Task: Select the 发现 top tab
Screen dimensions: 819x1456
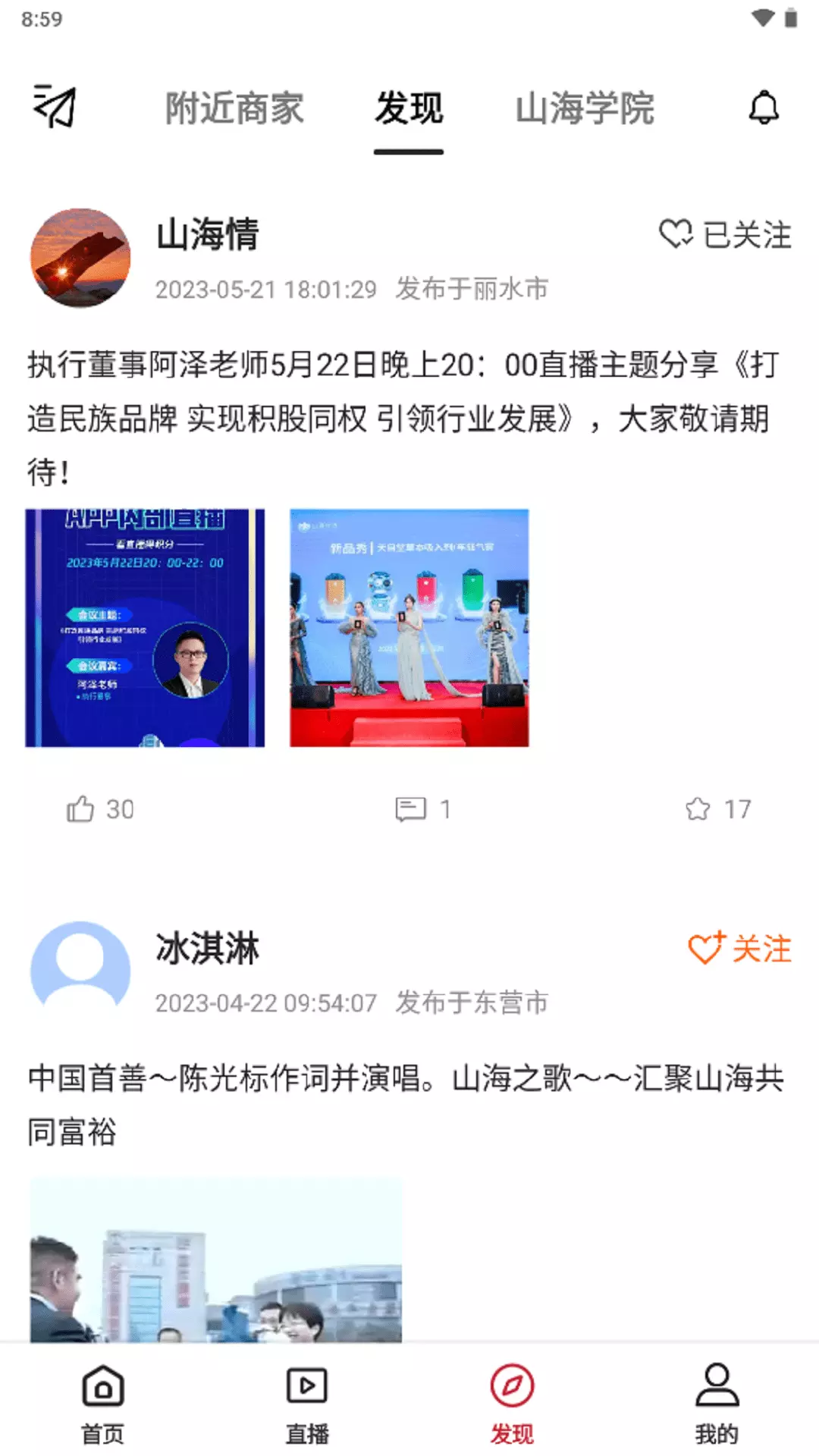Action: (x=409, y=108)
